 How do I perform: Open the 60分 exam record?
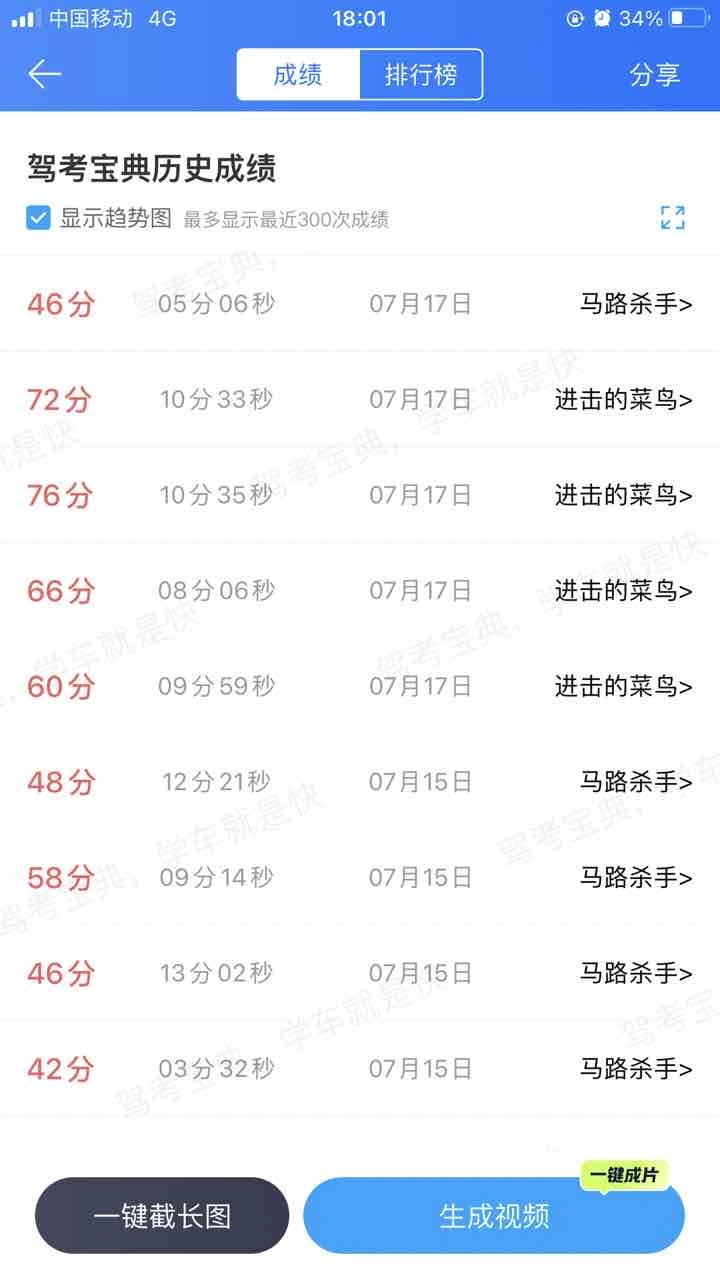(x=360, y=686)
